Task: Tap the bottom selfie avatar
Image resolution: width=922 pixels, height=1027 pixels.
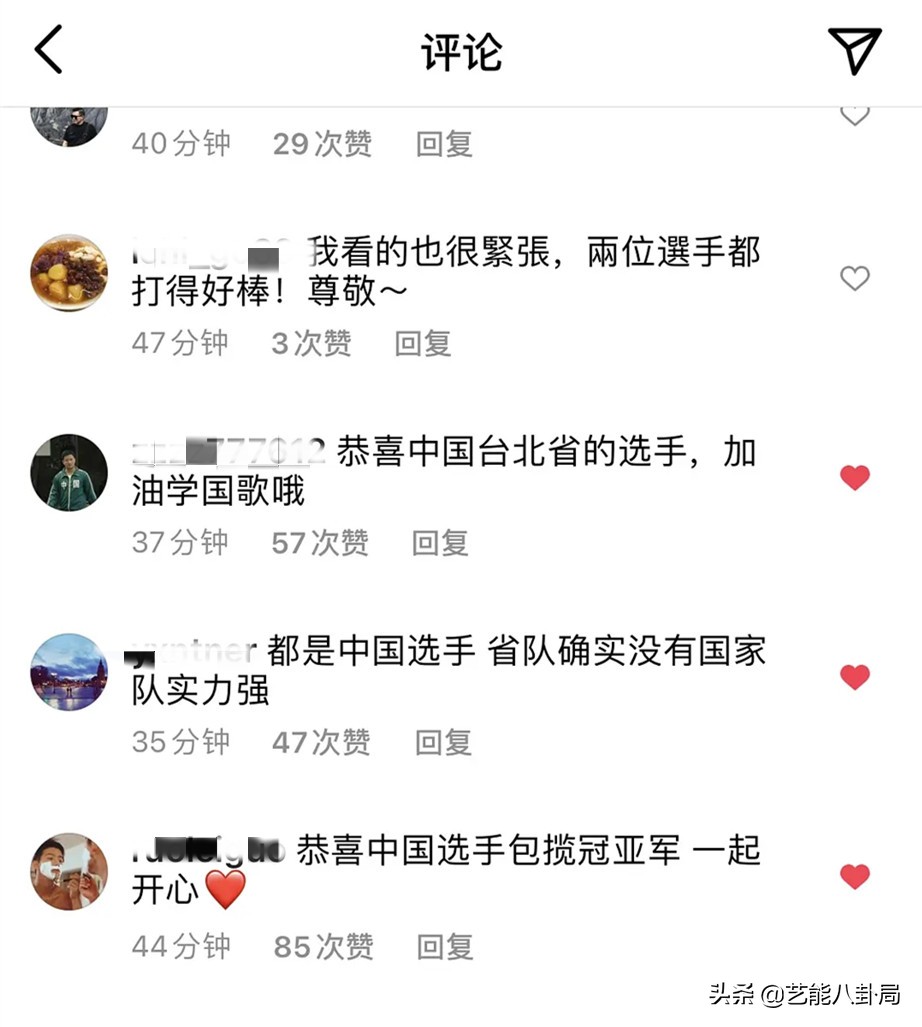Action: [68, 871]
